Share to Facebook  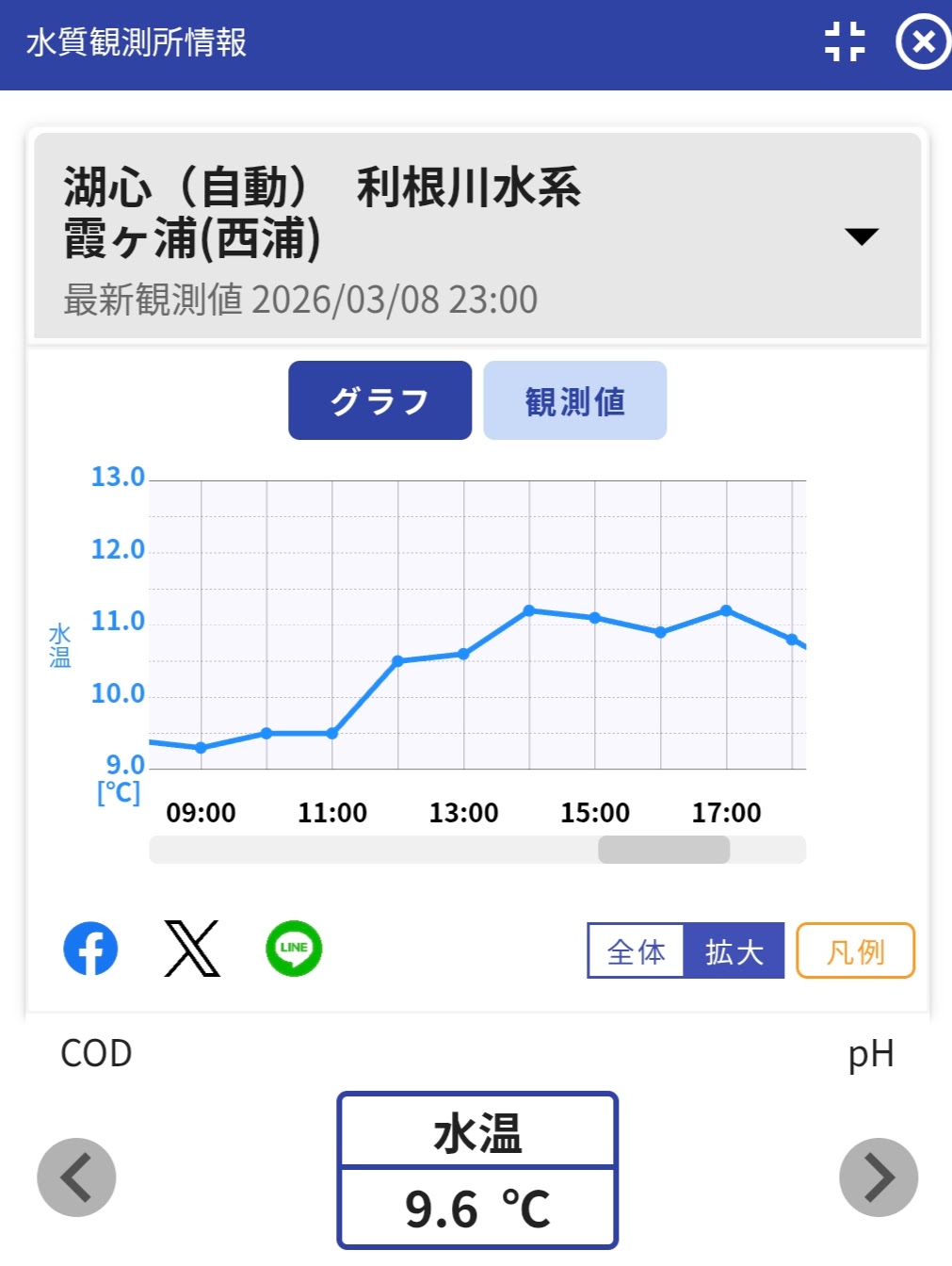tap(90, 949)
